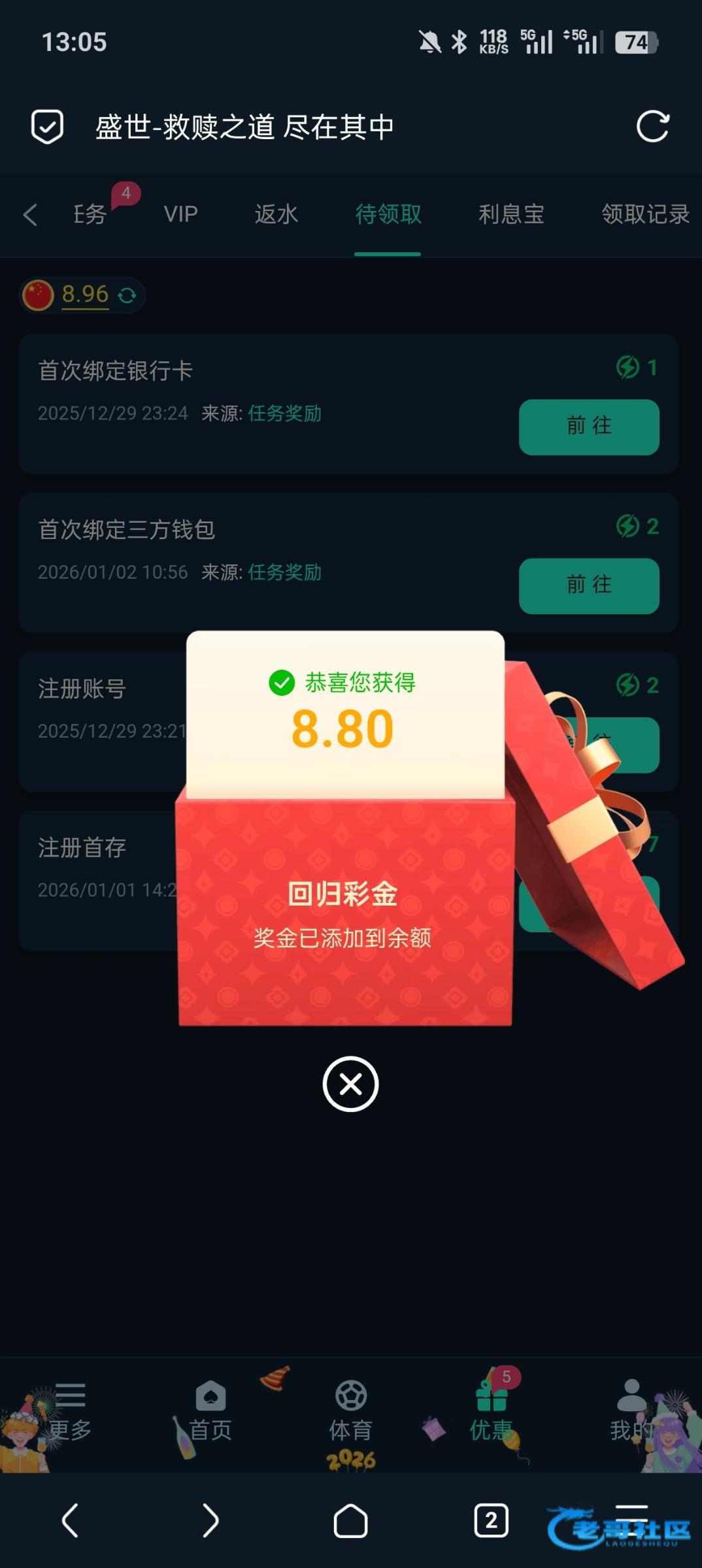
Task: Switch to the VIP tab
Action: pyautogui.click(x=180, y=214)
